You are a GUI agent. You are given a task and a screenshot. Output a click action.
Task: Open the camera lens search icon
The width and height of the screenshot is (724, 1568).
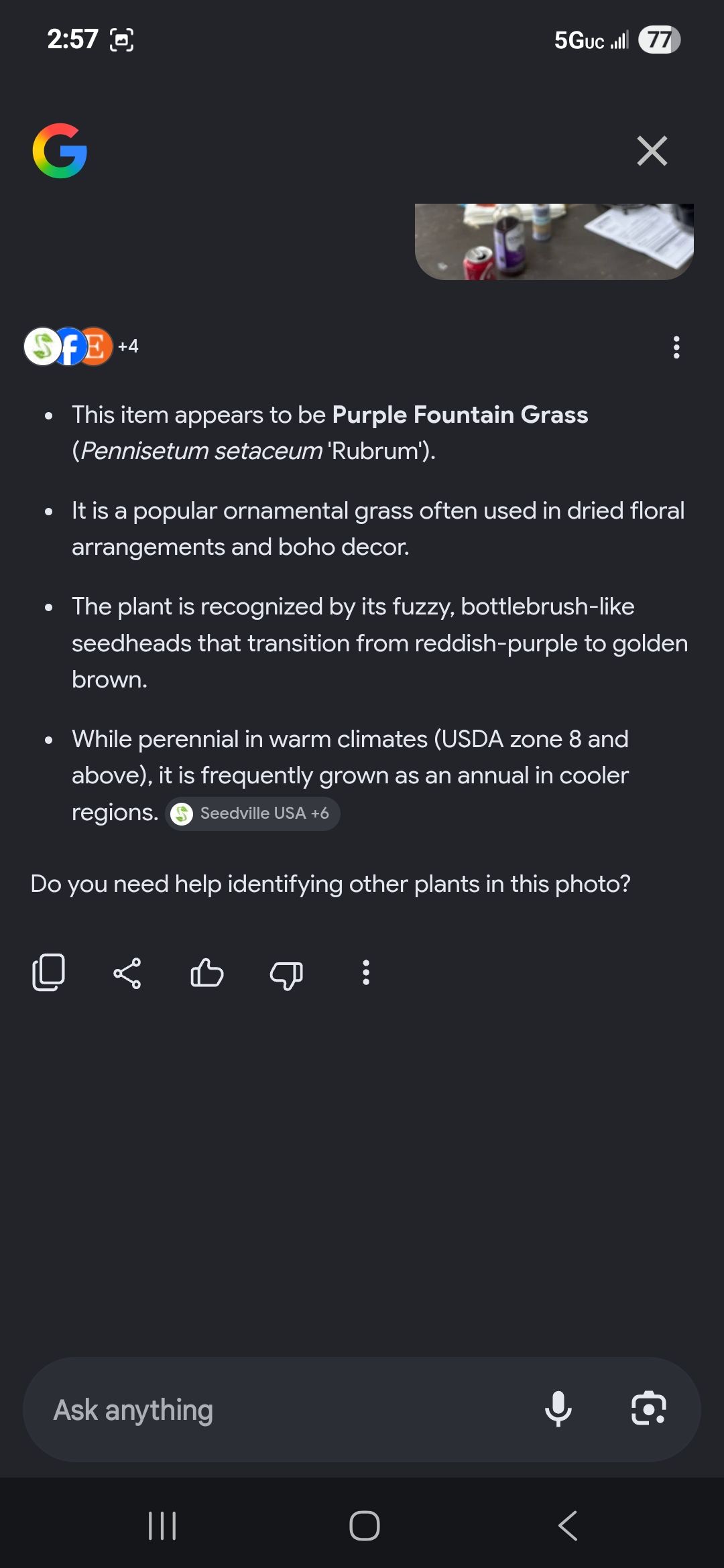[x=648, y=1409]
